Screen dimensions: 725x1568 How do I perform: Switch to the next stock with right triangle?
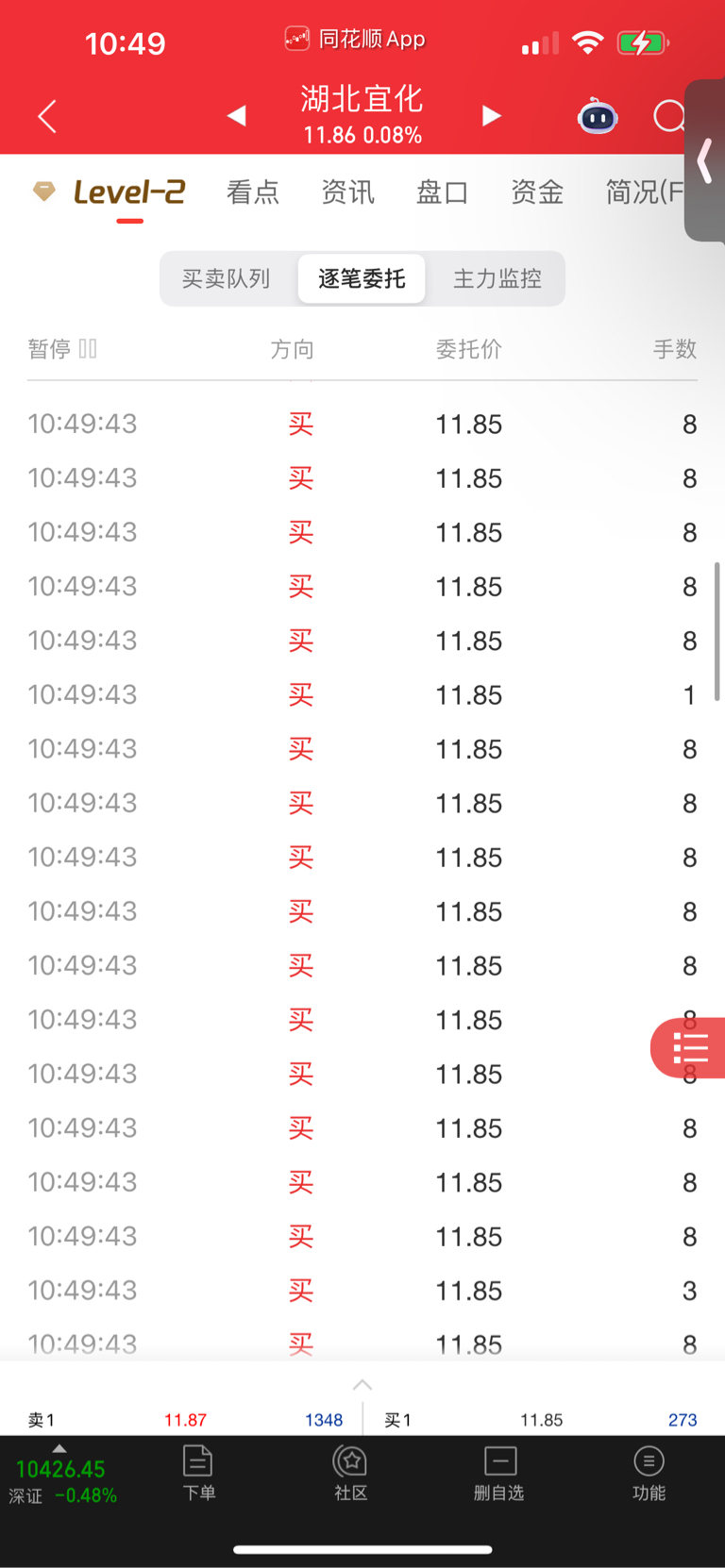[x=491, y=115]
